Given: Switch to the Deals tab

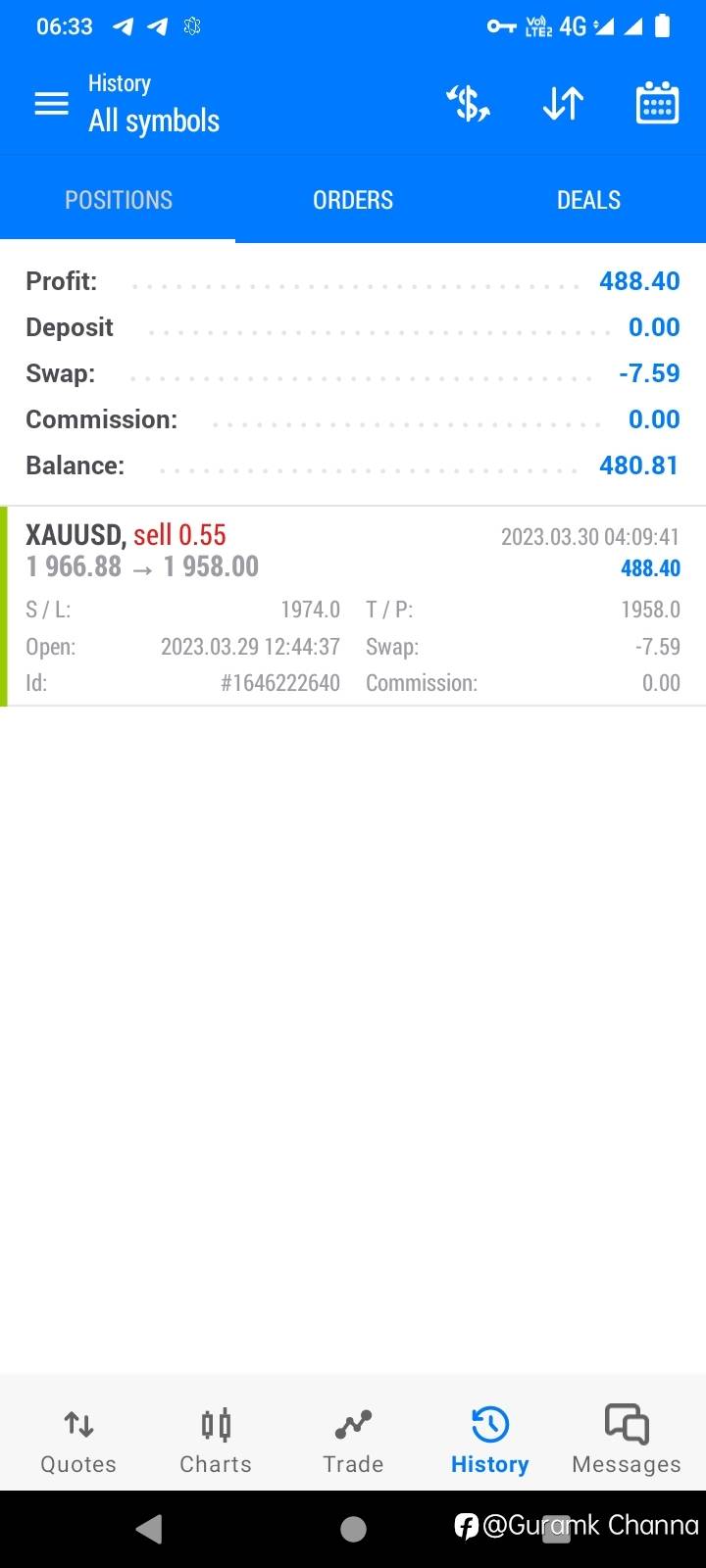Looking at the screenshot, I should coord(588,200).
